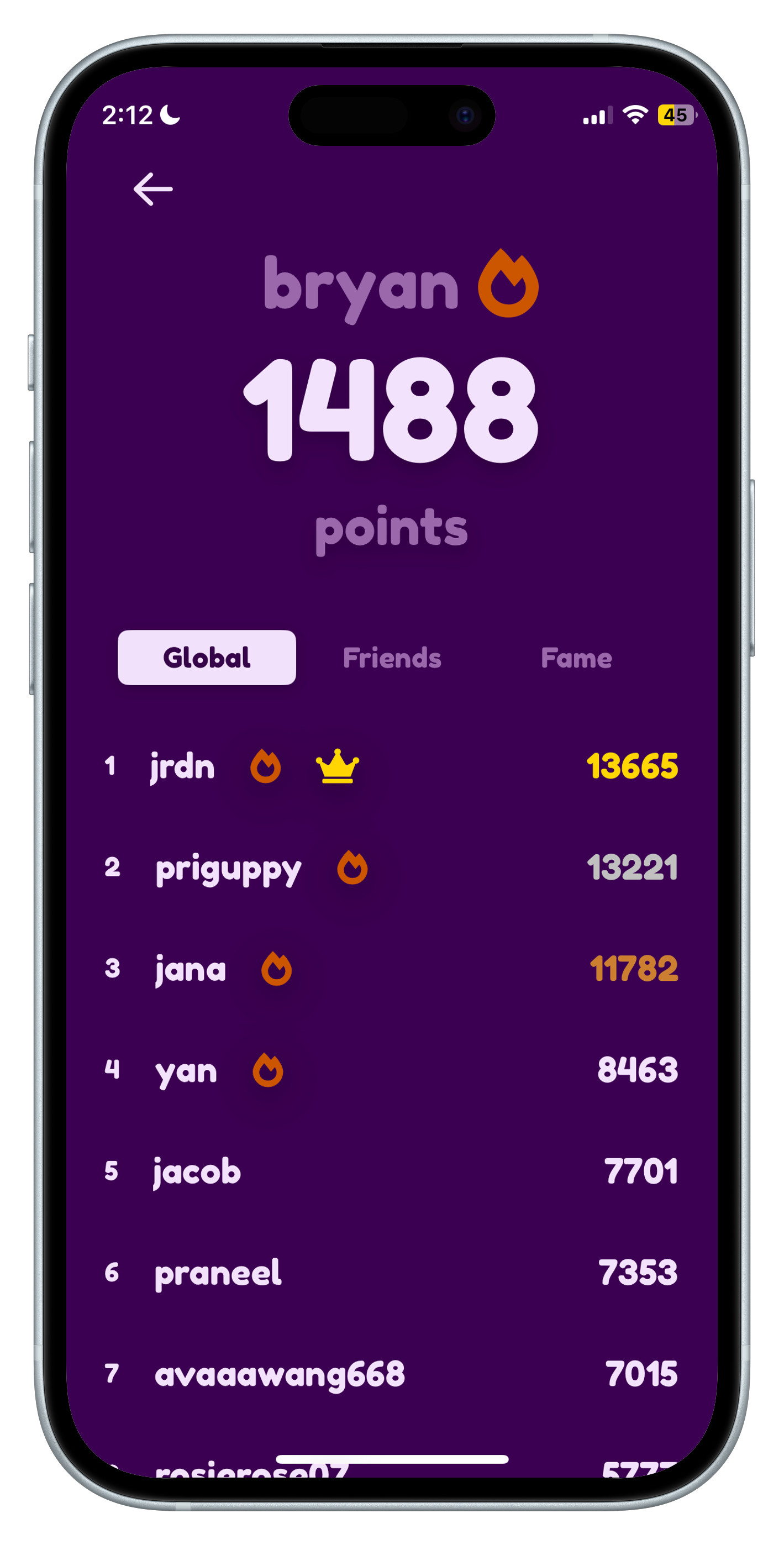784x1545 pixels.
Task: Switch to the Fame tab
Action: (576, 658)
